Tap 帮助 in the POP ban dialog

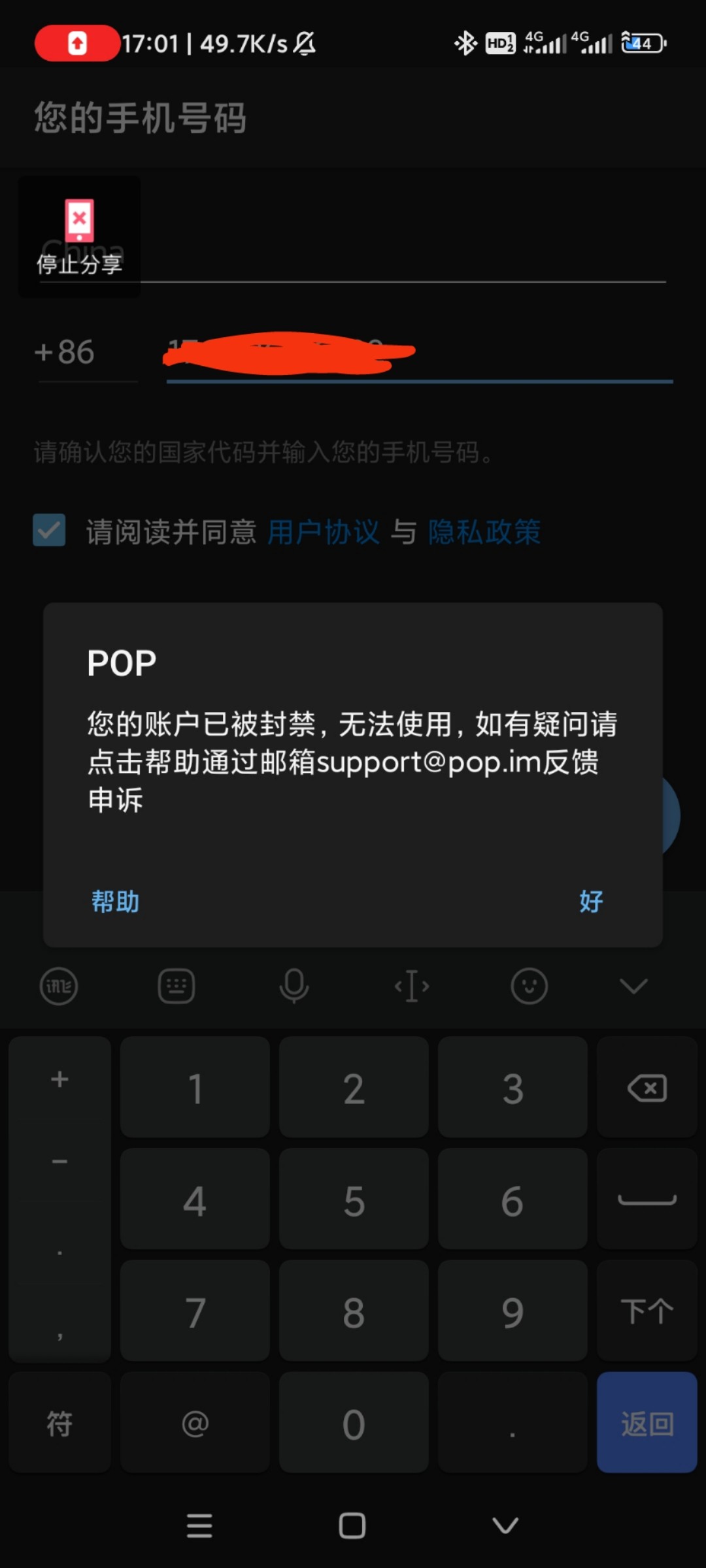pos(114,900)
